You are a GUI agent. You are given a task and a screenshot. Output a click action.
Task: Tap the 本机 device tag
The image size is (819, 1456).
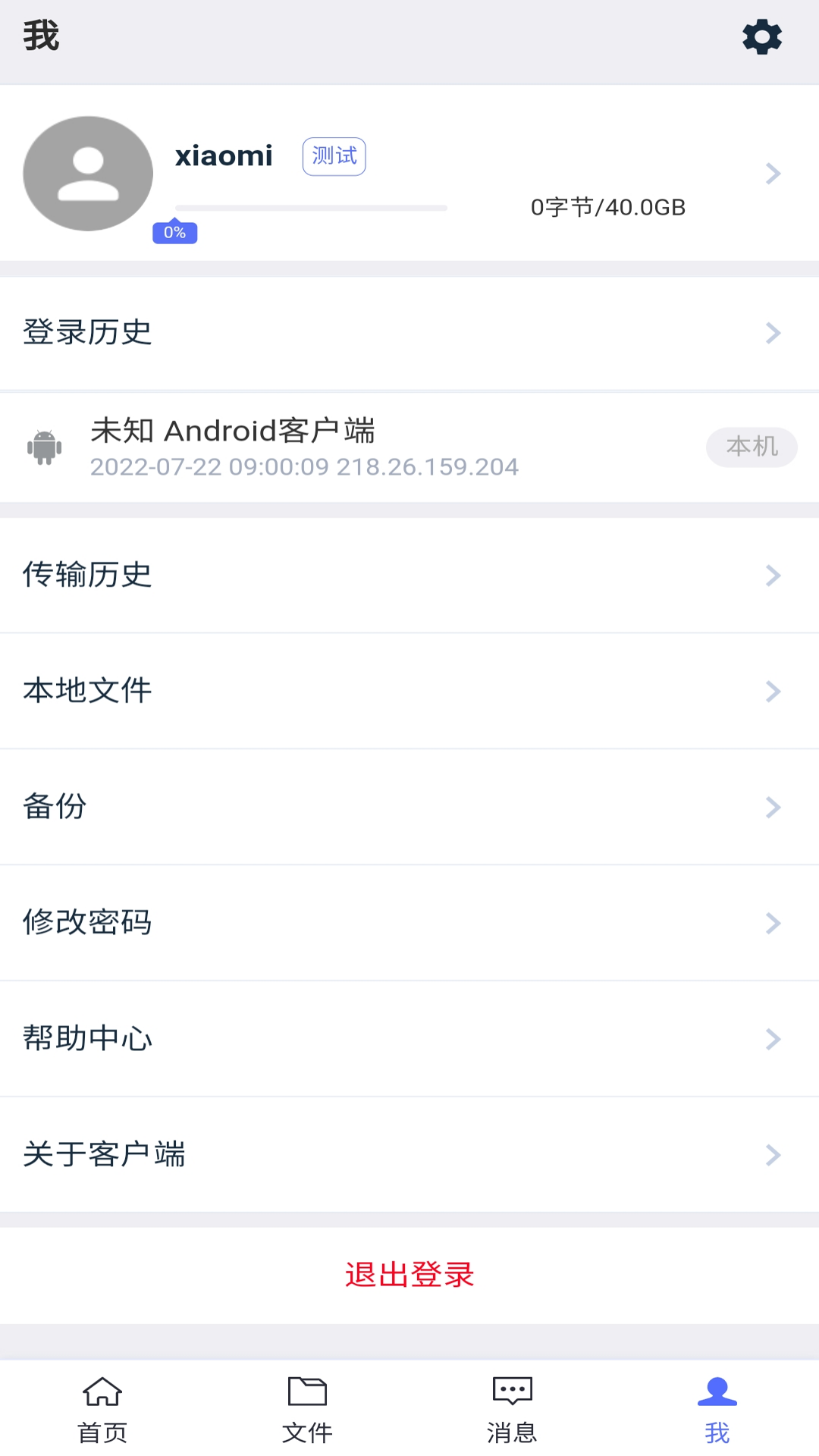[752, 447]
